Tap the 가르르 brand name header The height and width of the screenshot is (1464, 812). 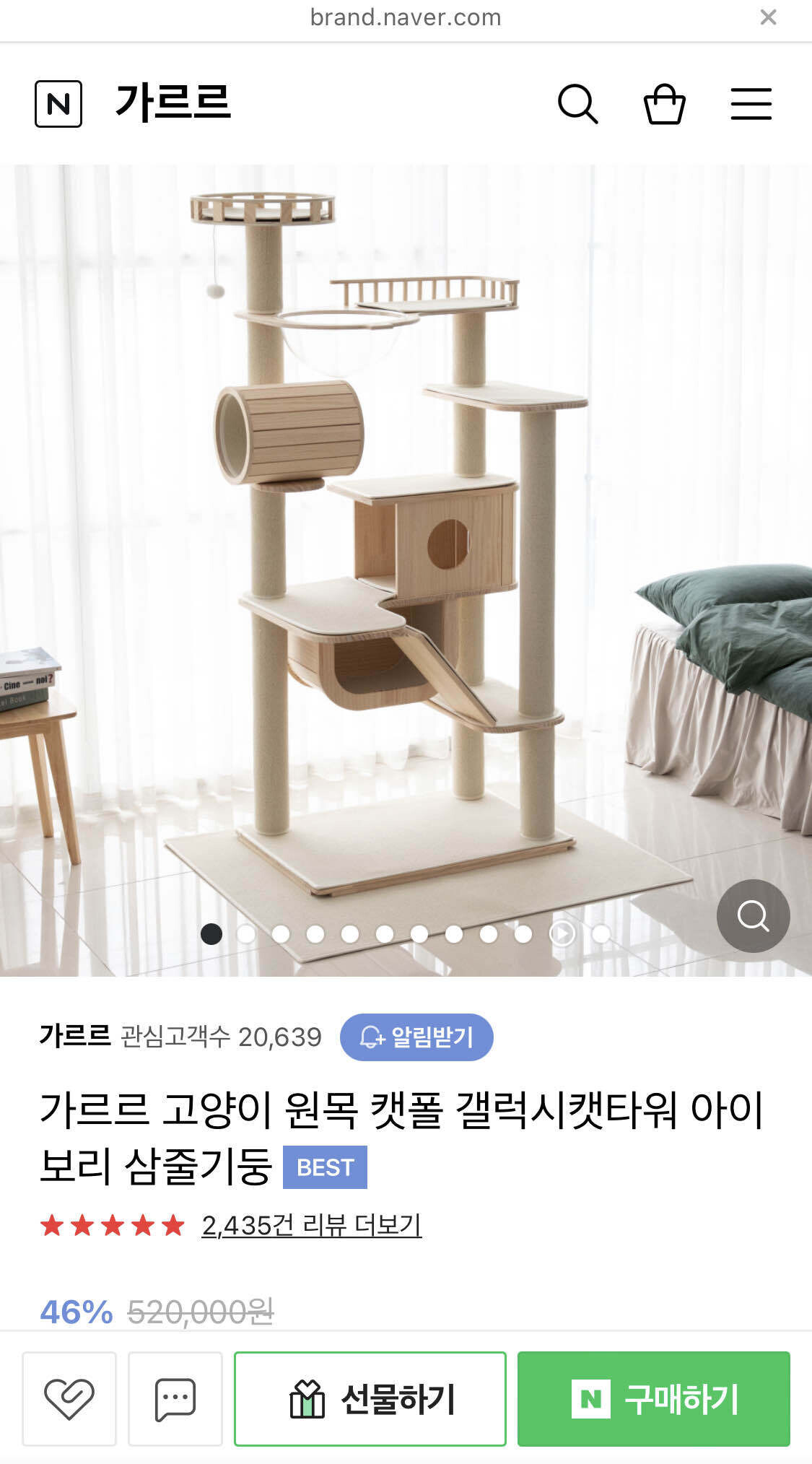point(173,104)
